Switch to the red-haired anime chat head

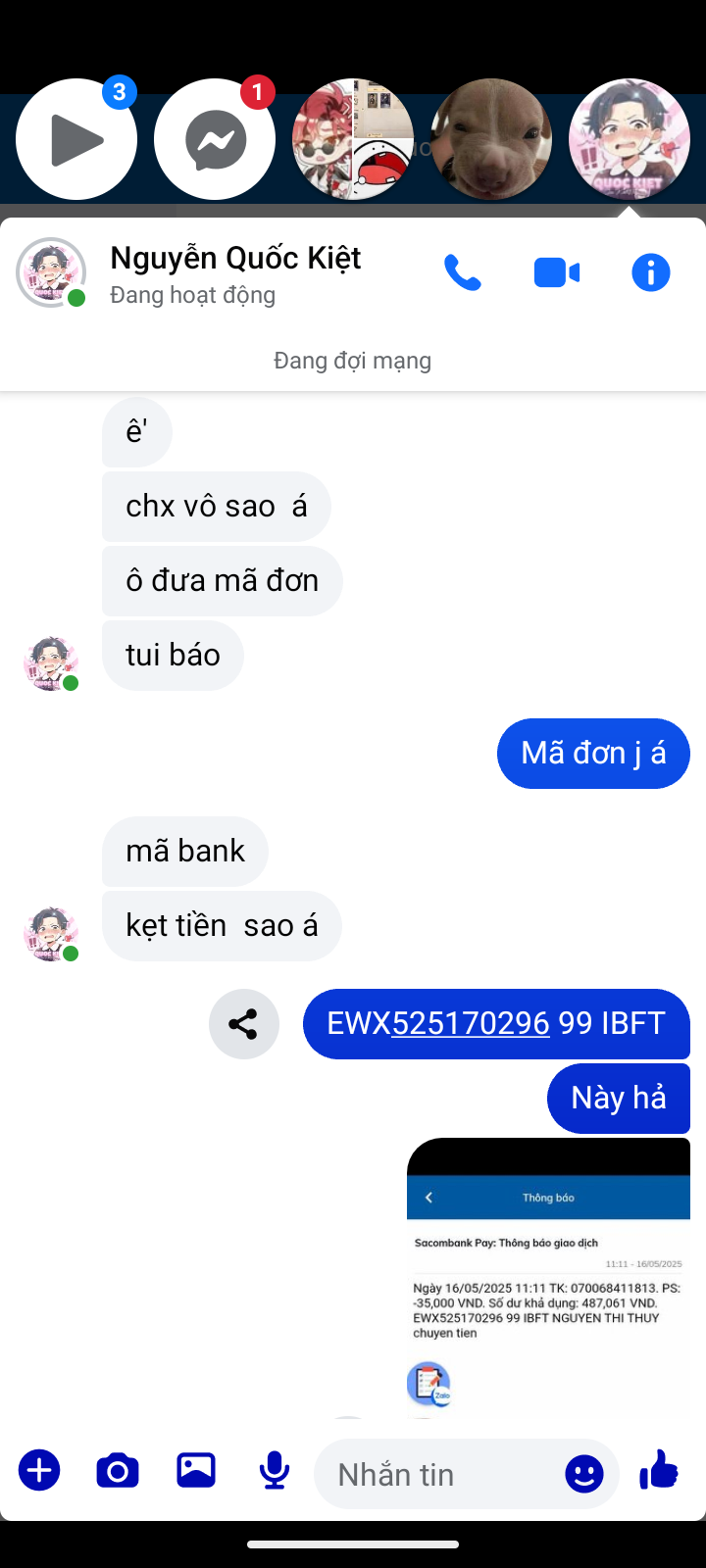coord(353,139)
